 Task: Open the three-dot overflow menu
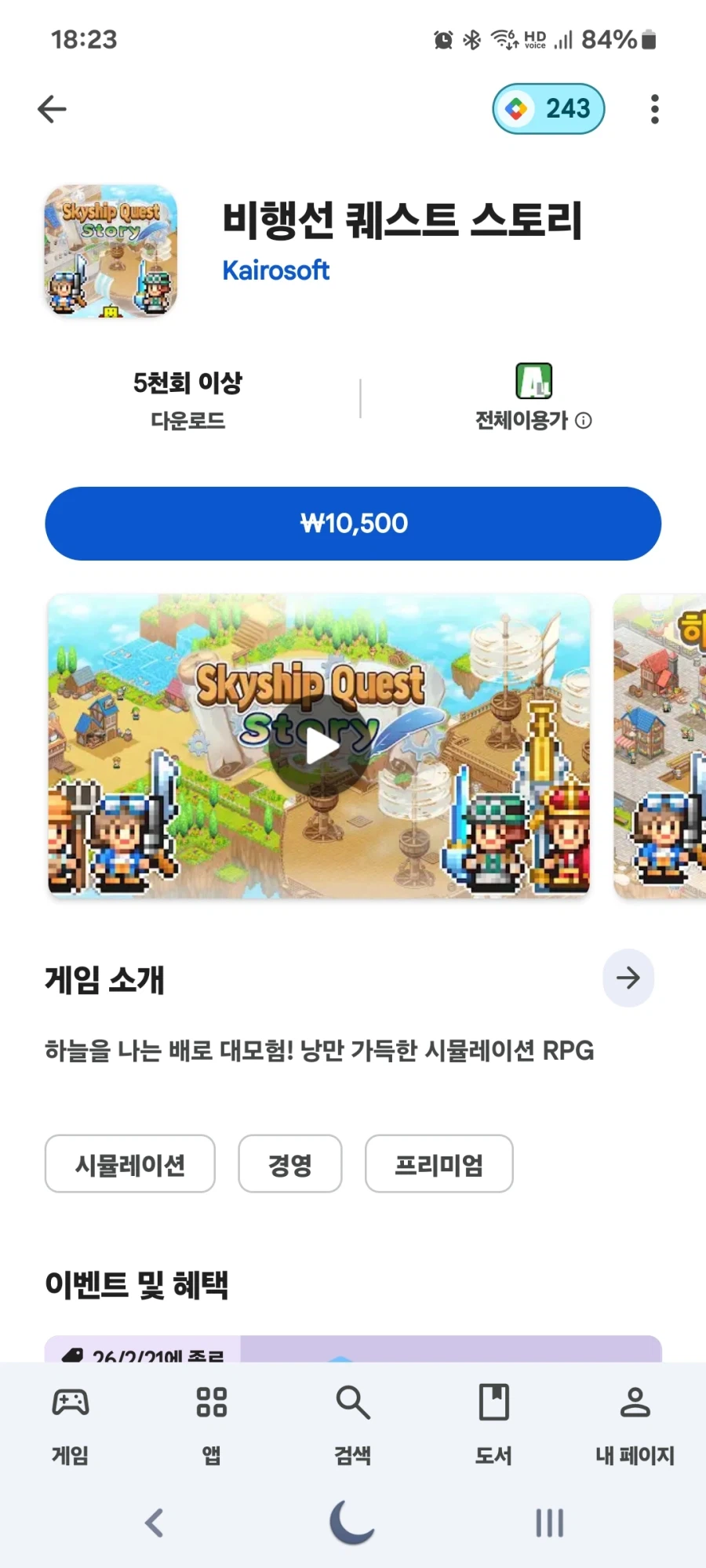655,109
